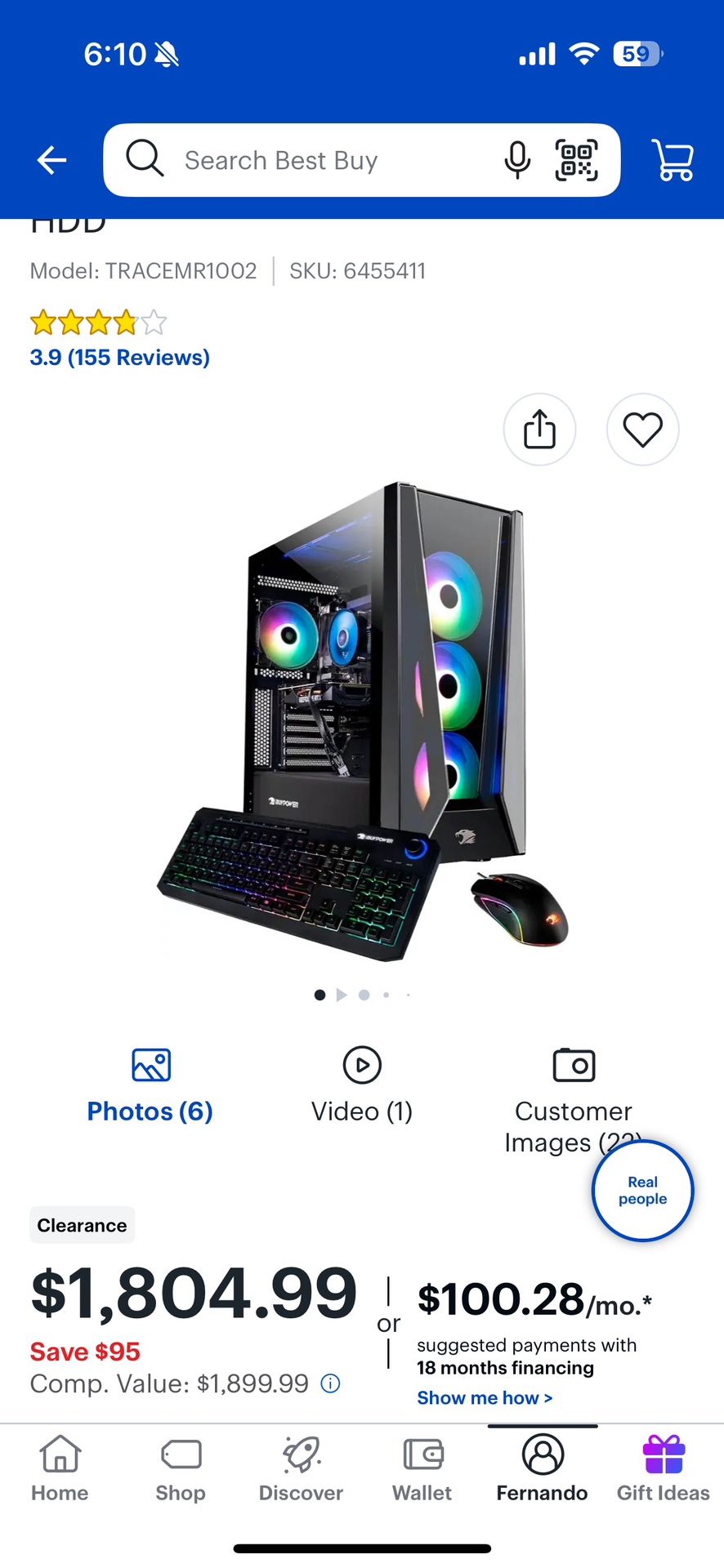Image resolution: width=724 pixels, height=1568 pixels.
Task: Switch to Video (1)
Action: (362, 1087)
